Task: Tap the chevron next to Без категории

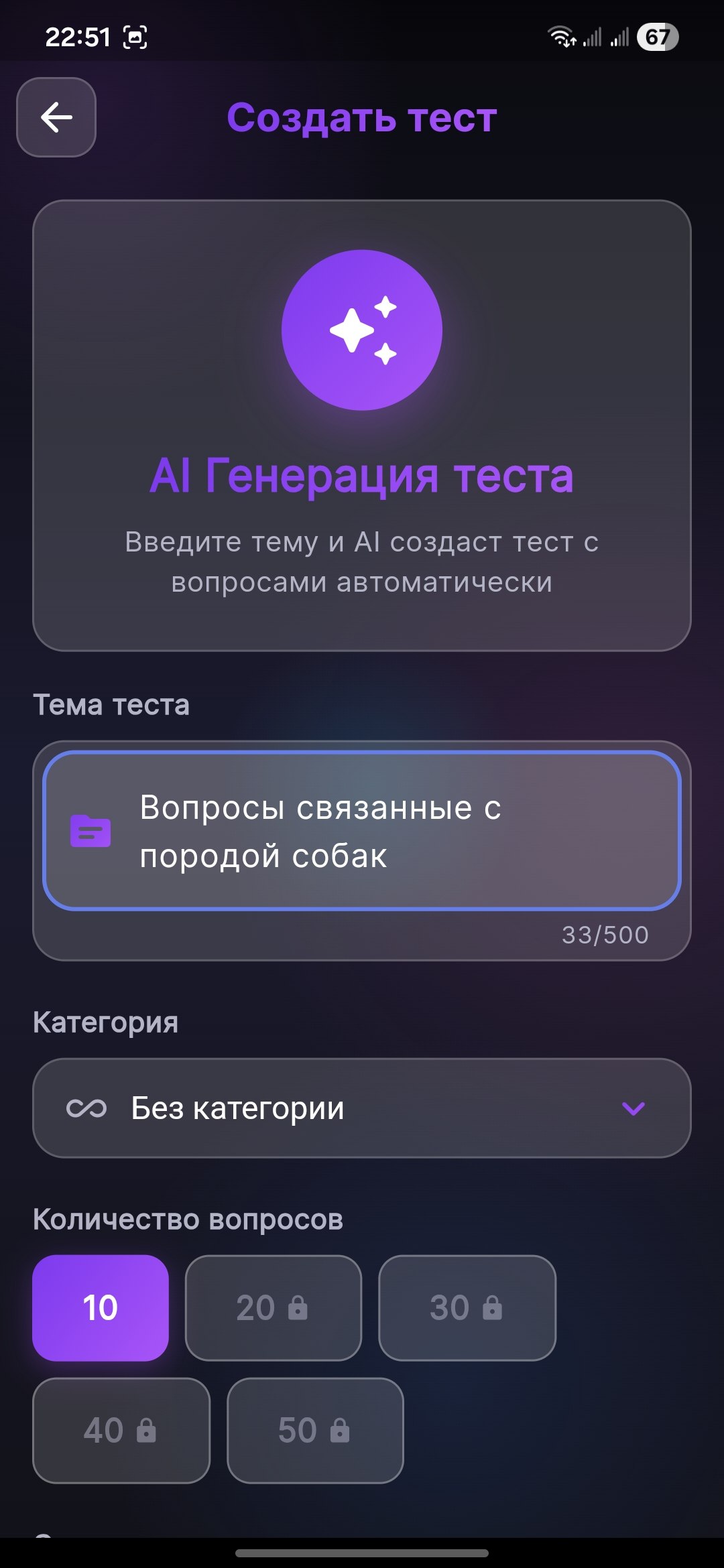Action: pos(633,1108)
